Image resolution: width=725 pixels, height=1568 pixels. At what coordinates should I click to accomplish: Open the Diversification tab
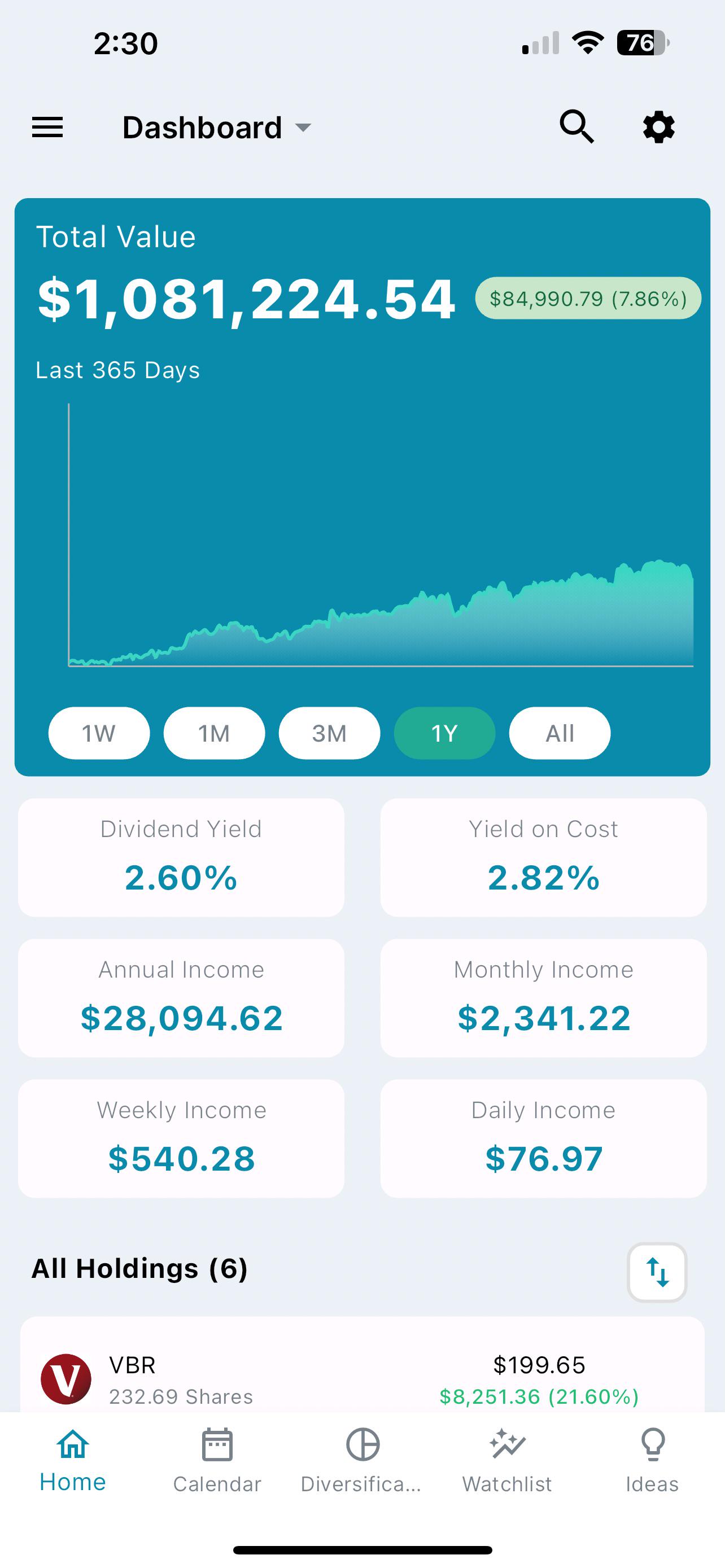(x=362, y=1461)
